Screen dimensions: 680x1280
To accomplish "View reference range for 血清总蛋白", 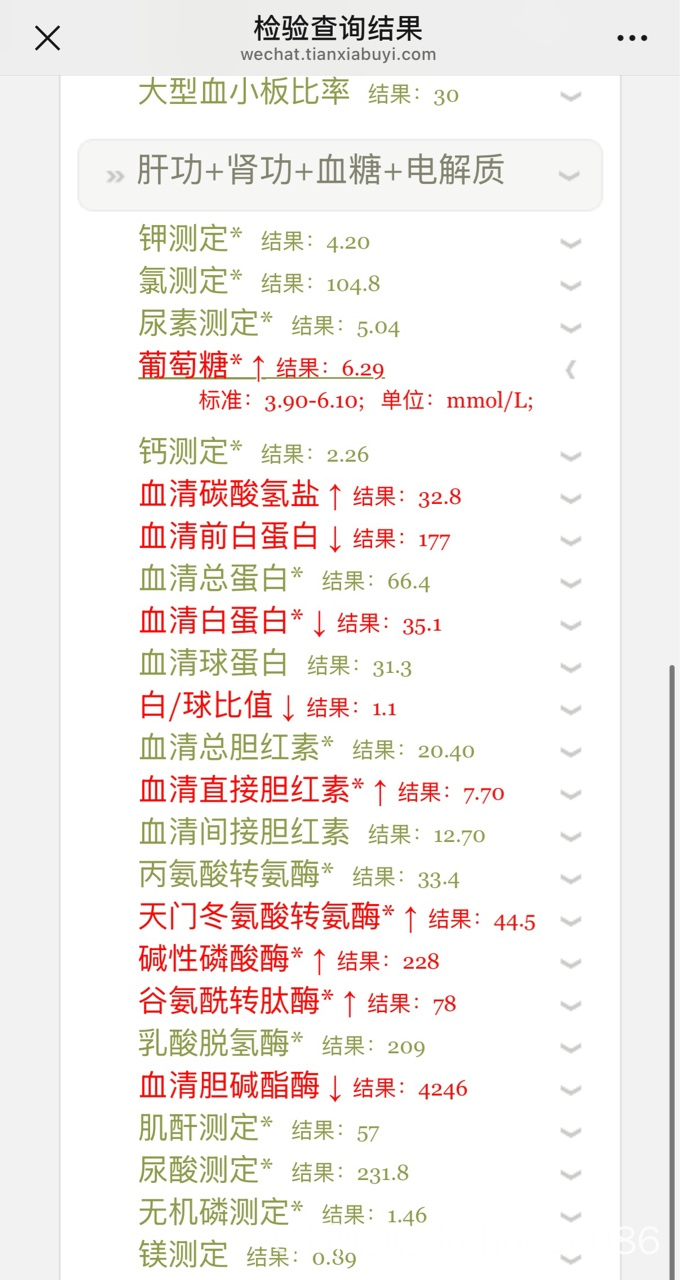I will [570, 582].
